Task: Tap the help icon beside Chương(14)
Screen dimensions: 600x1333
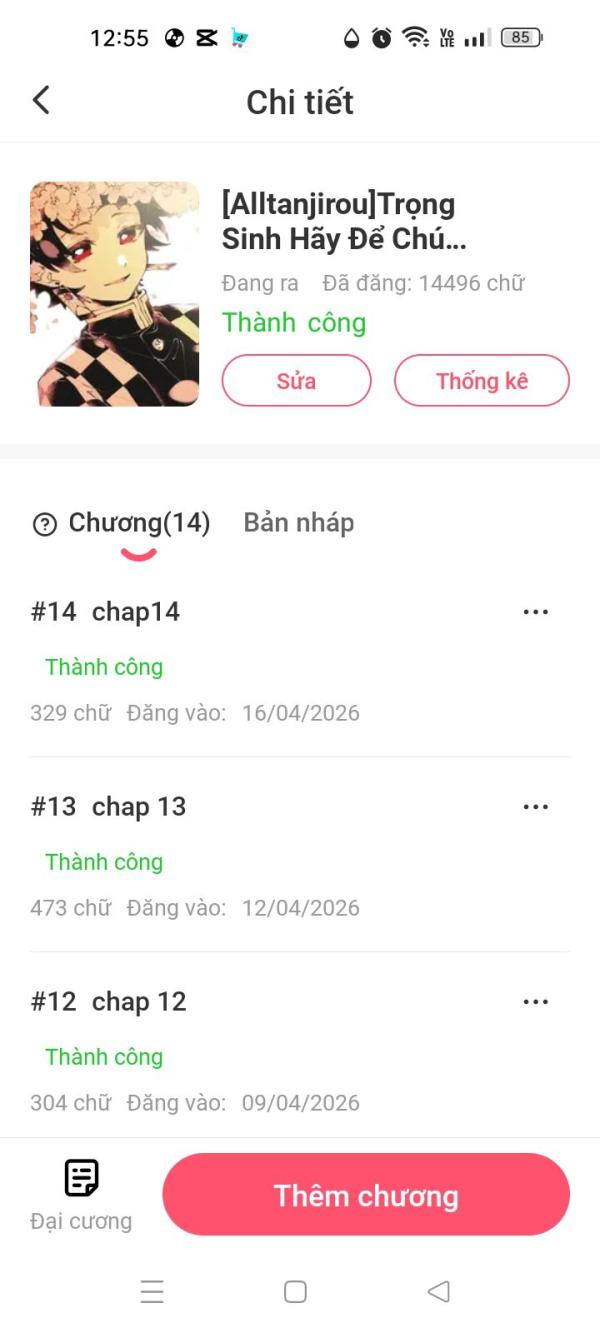Action: pos(44,524)
